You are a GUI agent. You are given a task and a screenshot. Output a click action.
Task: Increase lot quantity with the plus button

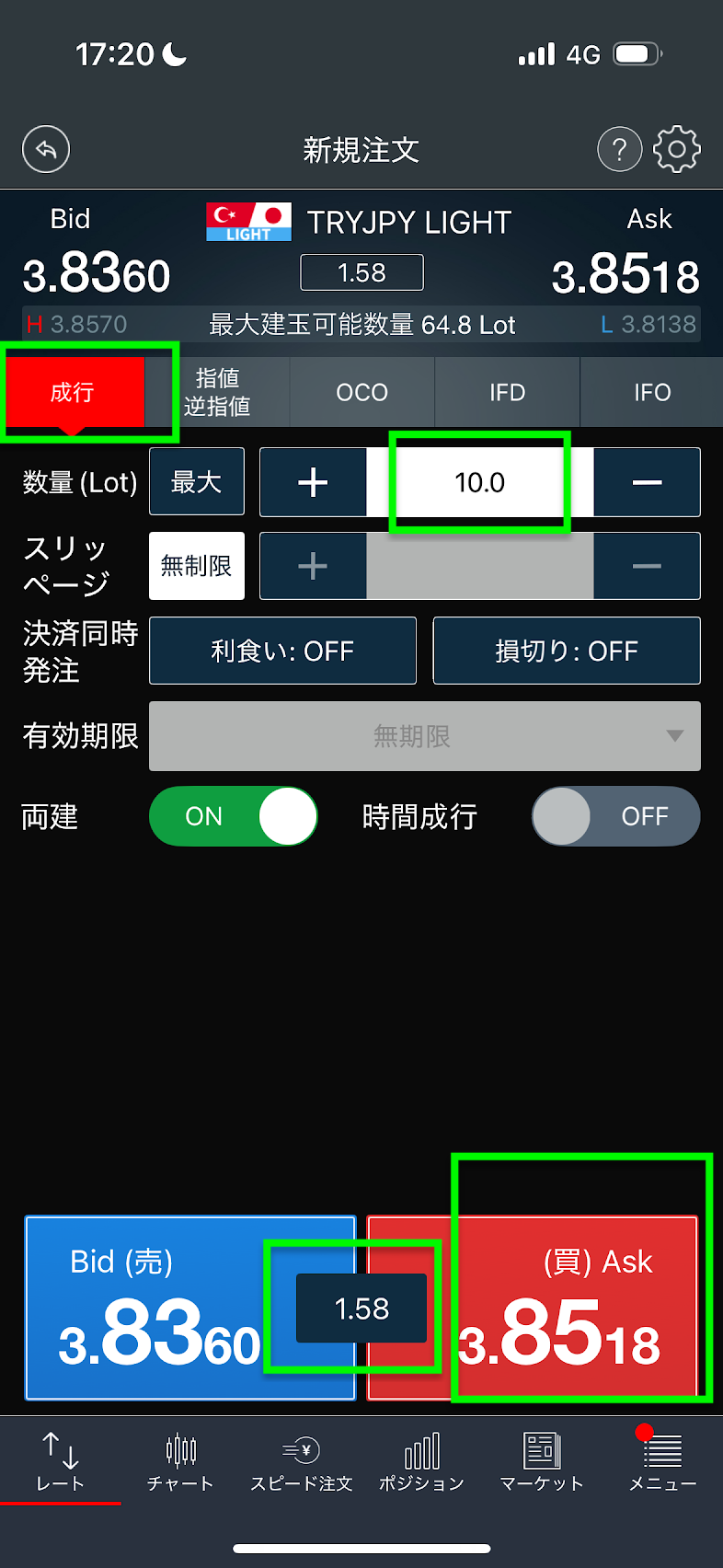click(x=313, y=481)
